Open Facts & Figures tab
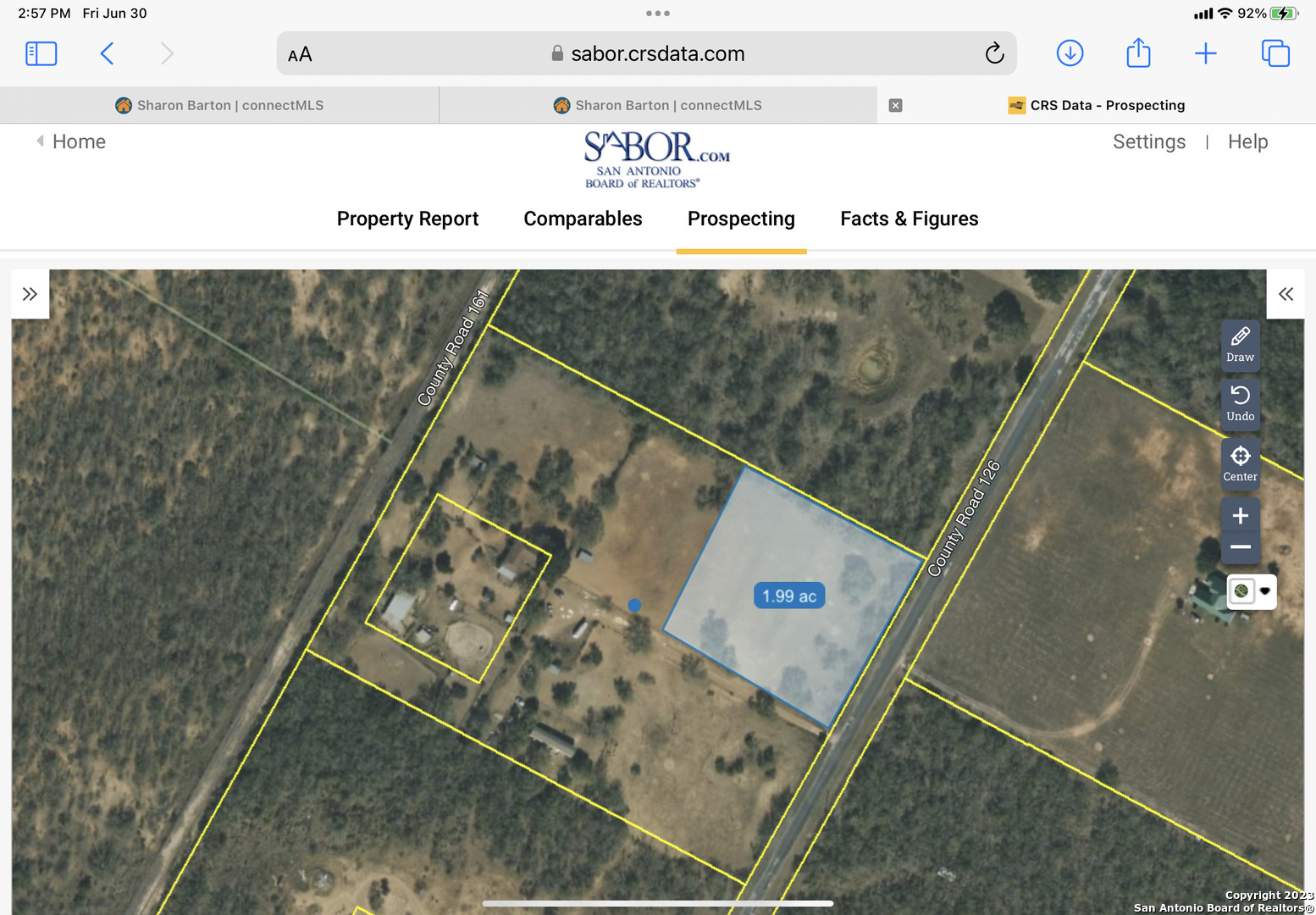The image size is (1316, 915). click(909, 219)
